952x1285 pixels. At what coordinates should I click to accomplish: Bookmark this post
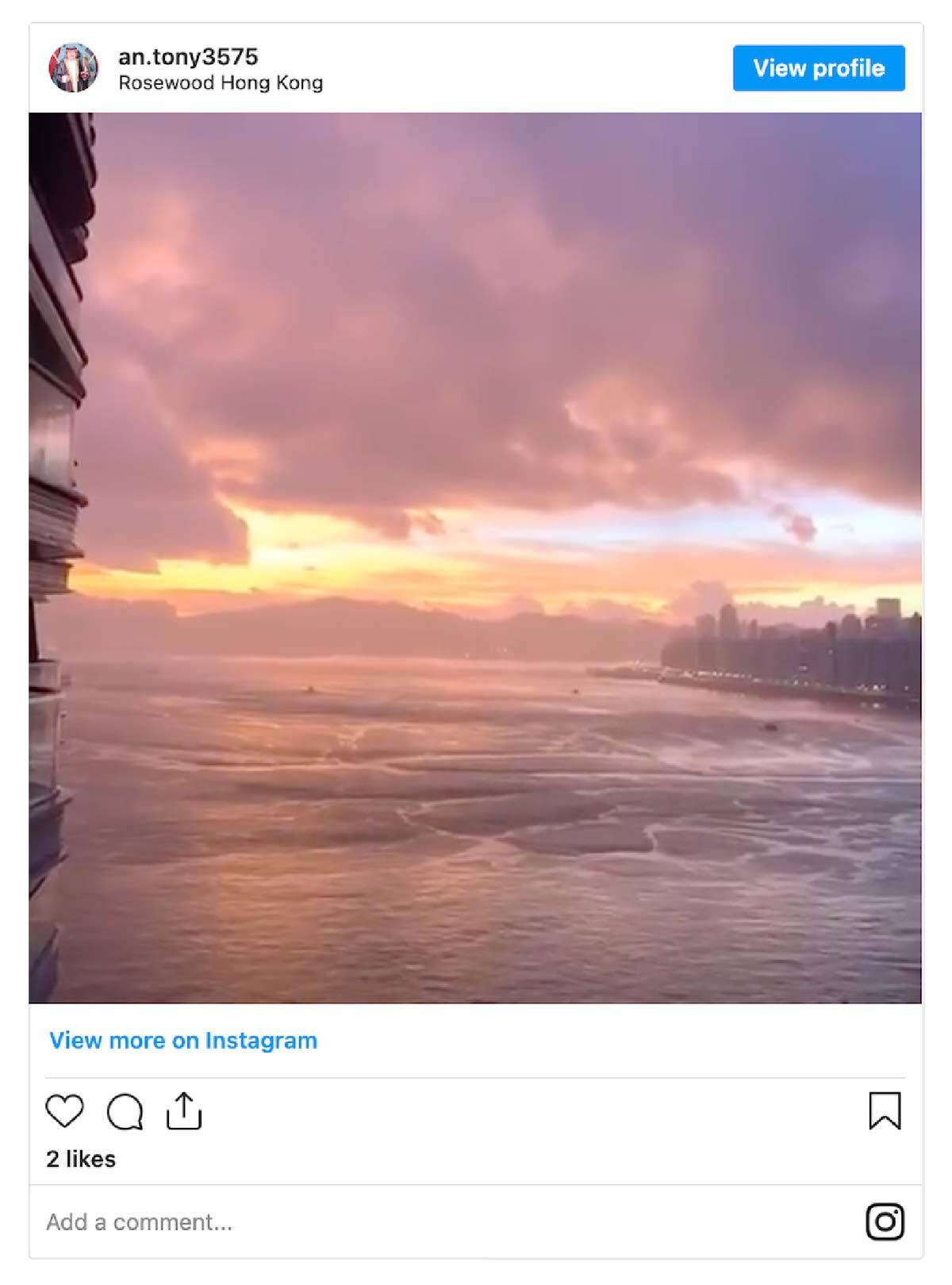click(x=885, y=1110)
